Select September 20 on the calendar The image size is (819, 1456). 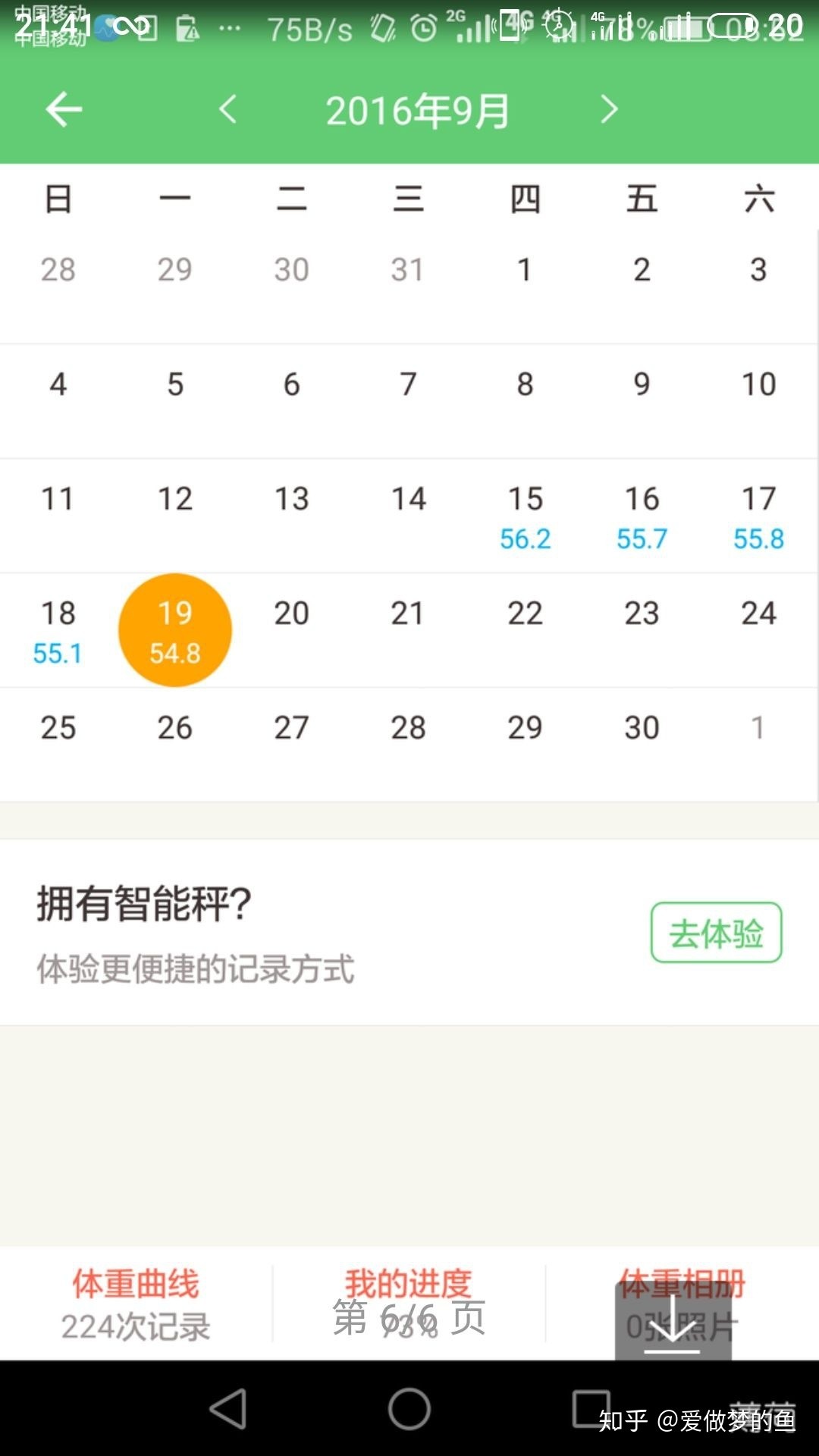tap(292, 631)
